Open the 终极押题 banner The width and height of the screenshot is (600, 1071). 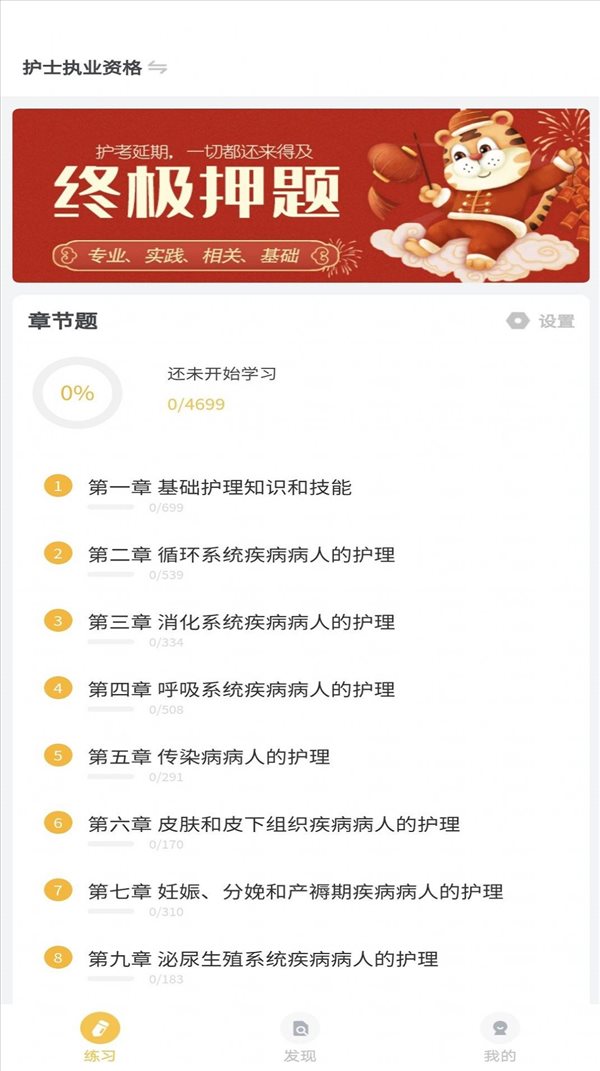pos(301,195)
